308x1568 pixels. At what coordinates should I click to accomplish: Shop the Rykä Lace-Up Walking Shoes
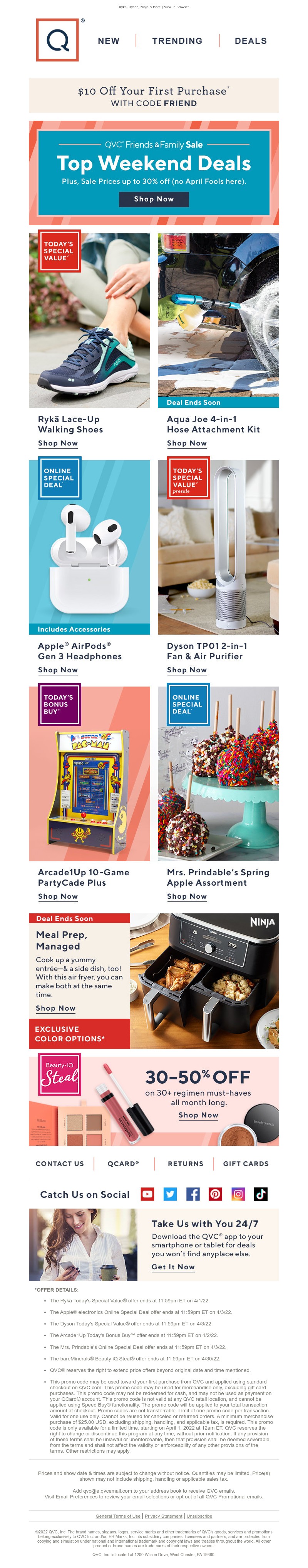[58, 443]
